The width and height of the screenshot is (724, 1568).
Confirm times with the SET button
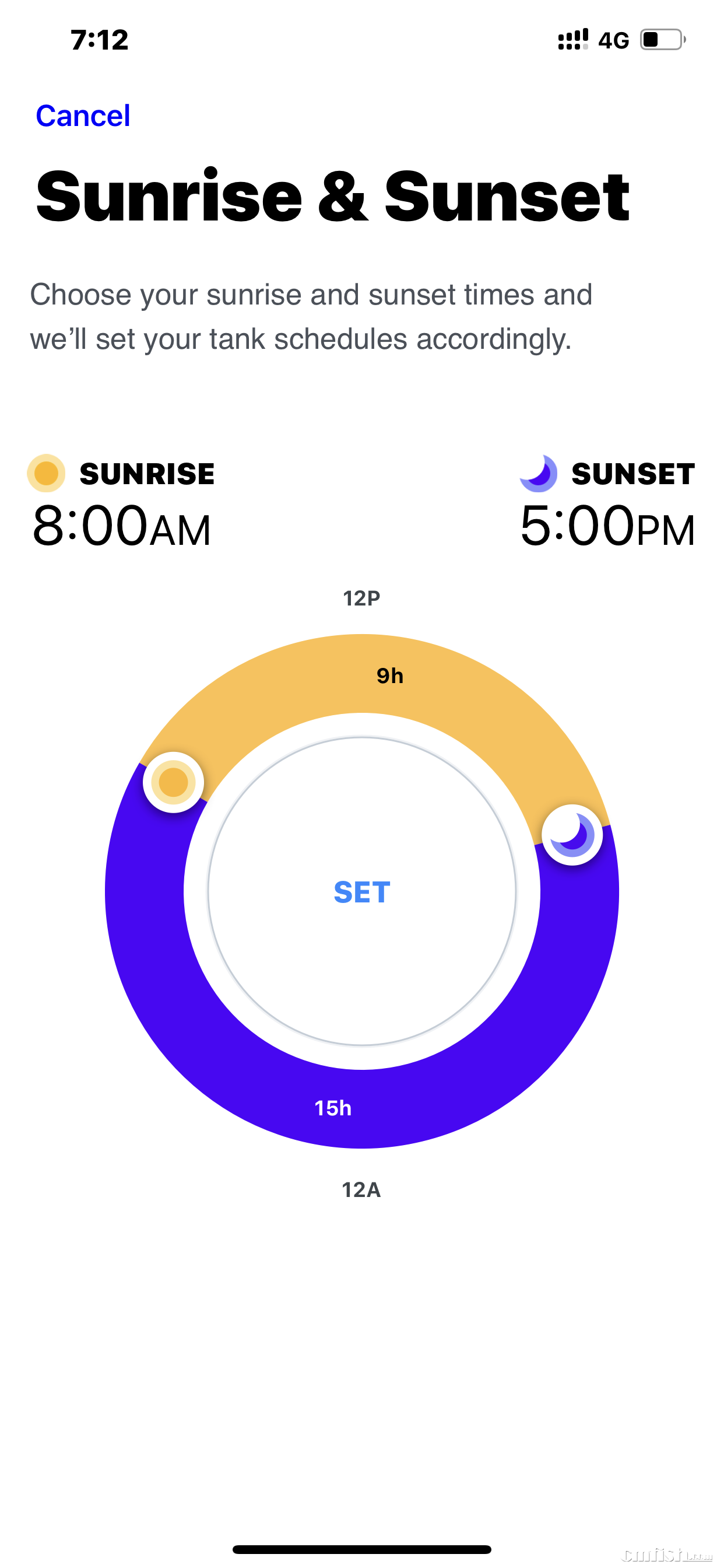361,892
